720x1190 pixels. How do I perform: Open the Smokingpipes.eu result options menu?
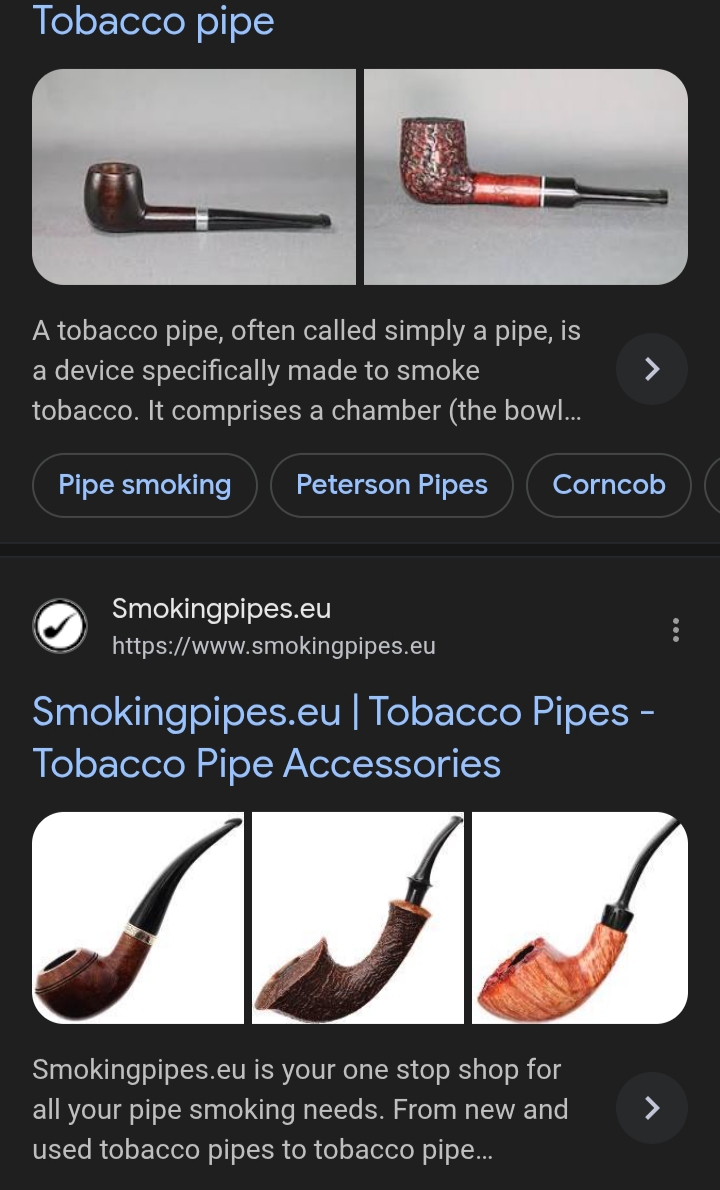pos(675,630)
